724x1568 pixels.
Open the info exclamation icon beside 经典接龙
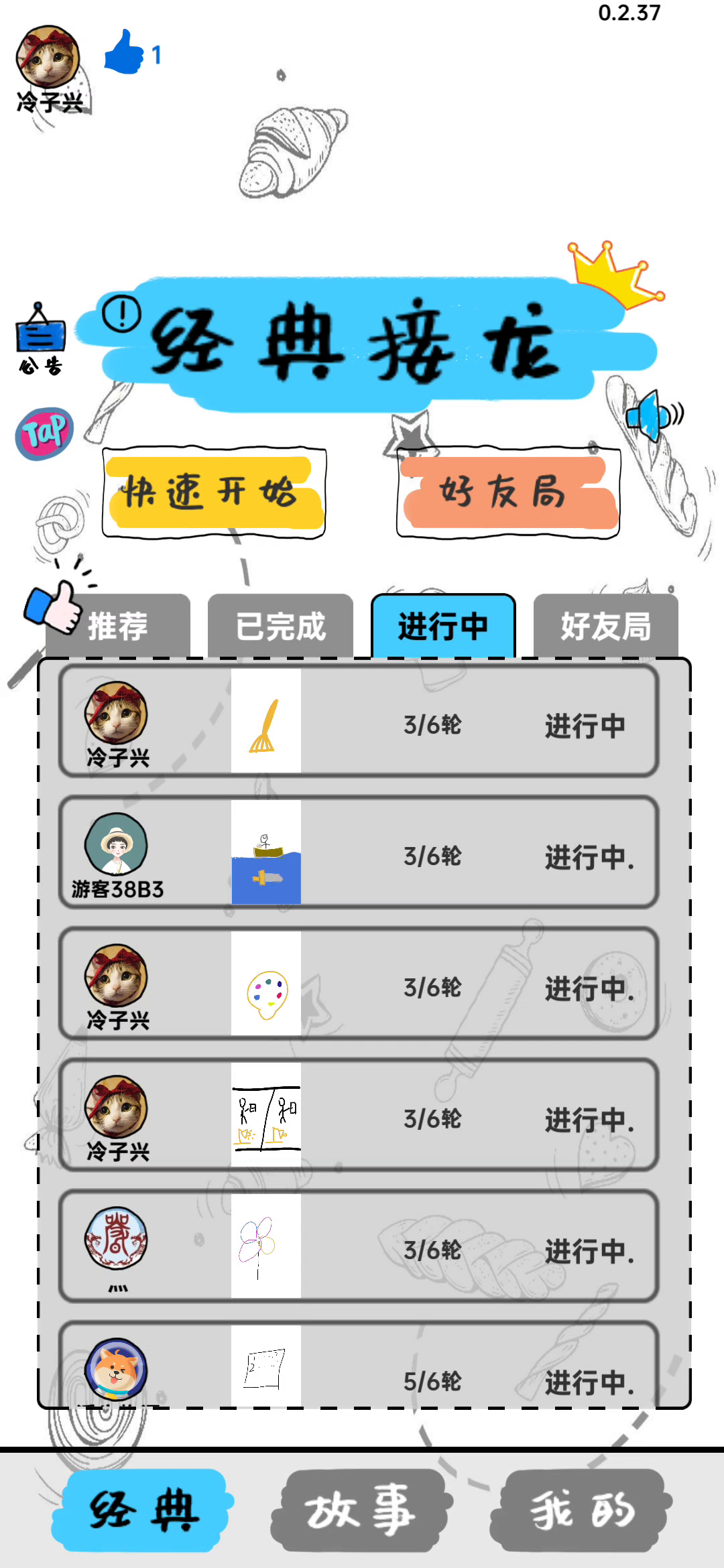(x=121, y=313)
